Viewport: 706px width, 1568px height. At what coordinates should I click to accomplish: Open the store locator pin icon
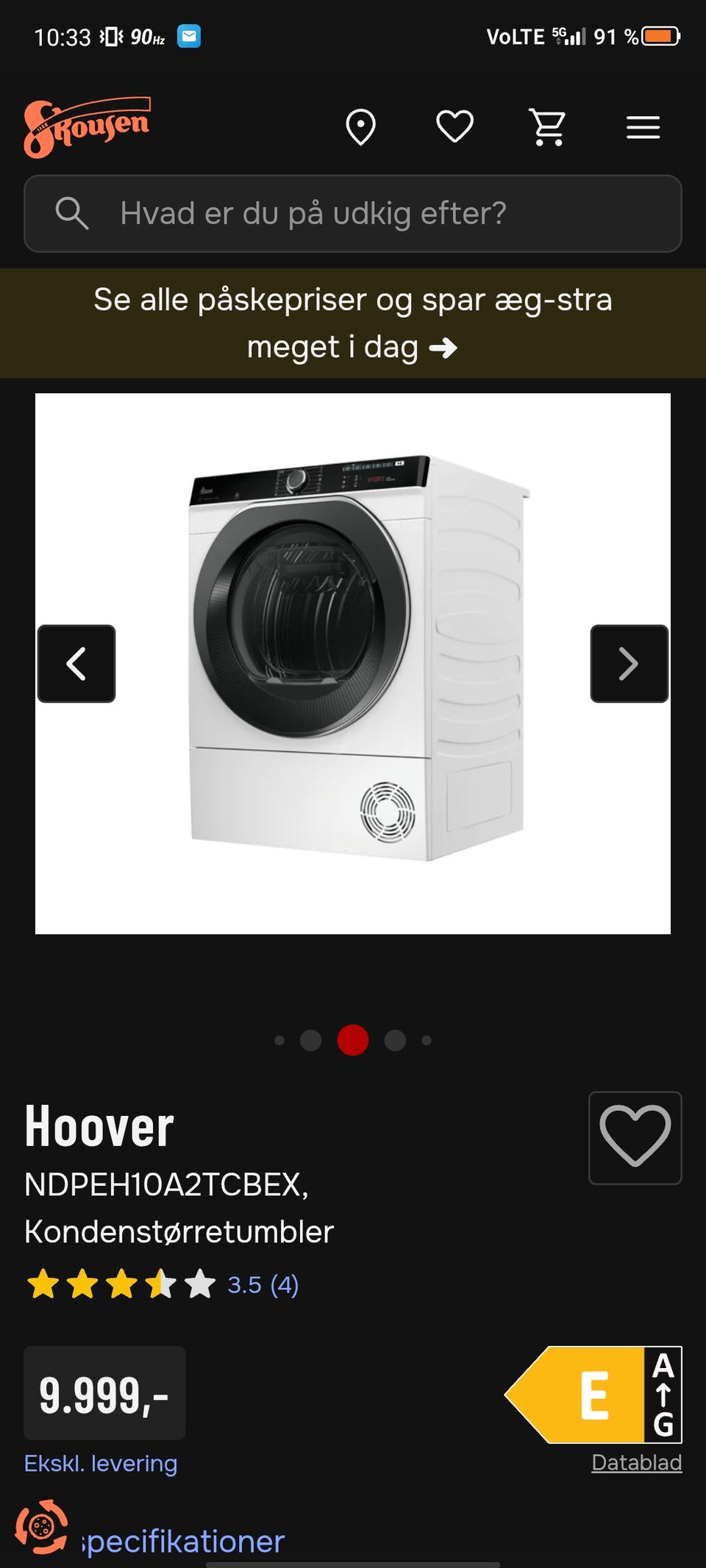pyautogui.click(x=360, y=127)
